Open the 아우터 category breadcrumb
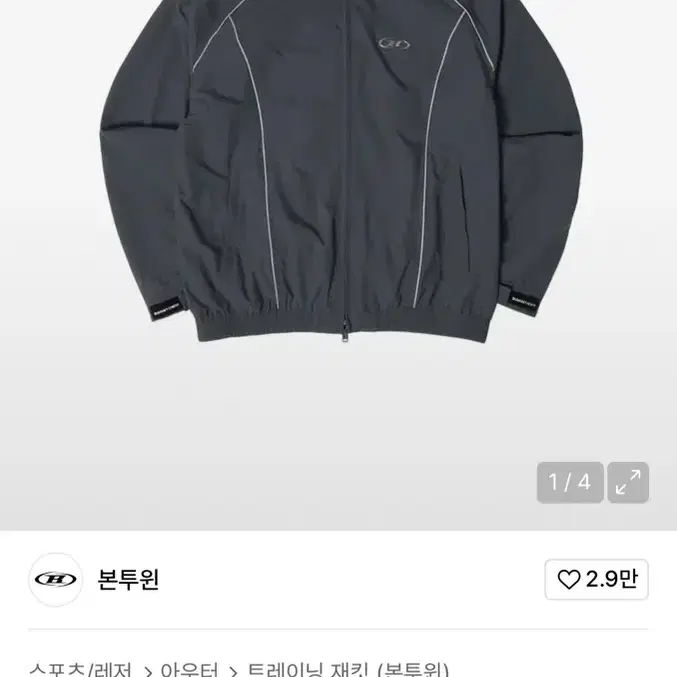Viewport: 677px width, 677px height. tap(188, 668)
